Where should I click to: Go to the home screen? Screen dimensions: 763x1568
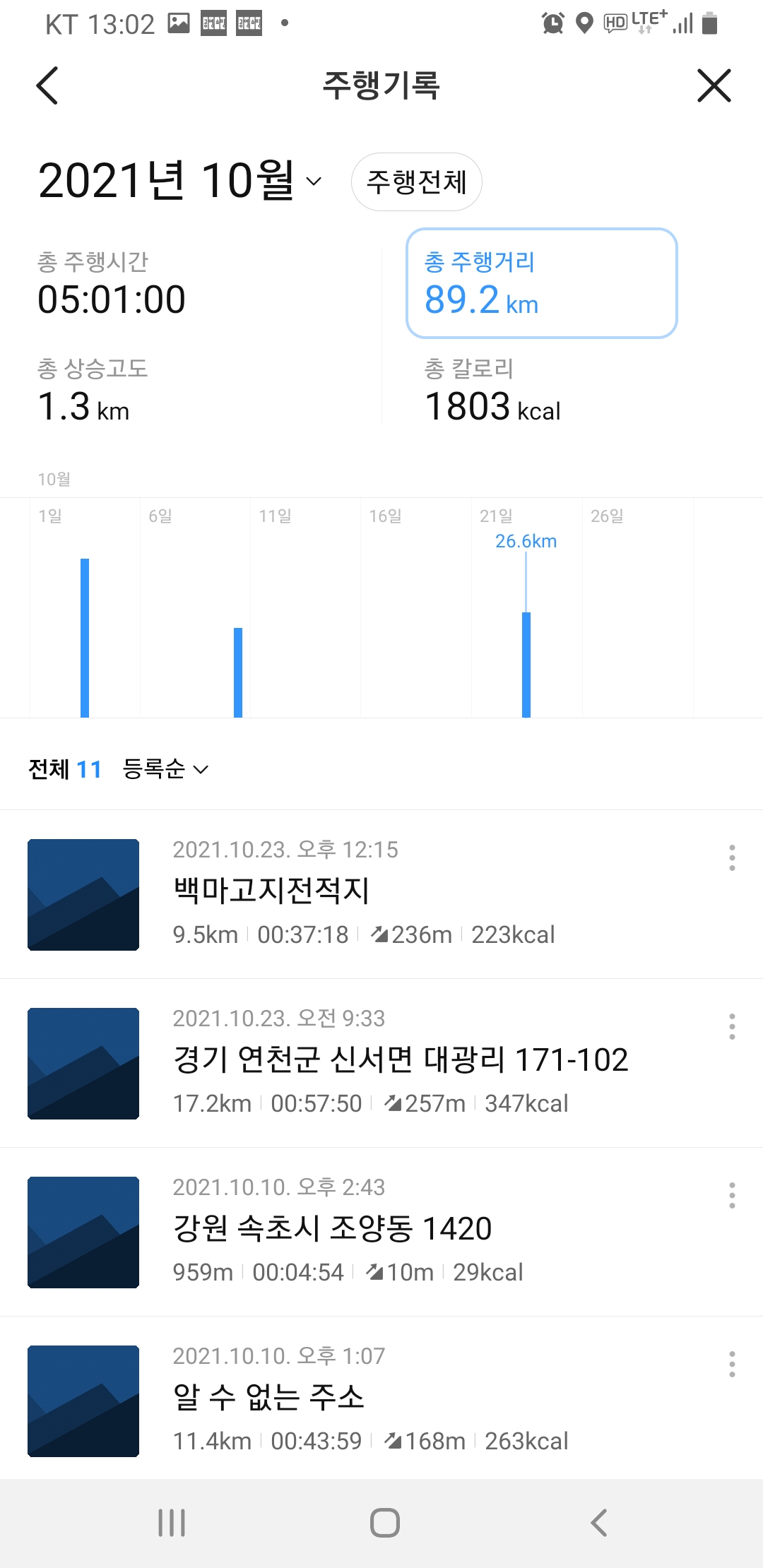click(385, 1523)
